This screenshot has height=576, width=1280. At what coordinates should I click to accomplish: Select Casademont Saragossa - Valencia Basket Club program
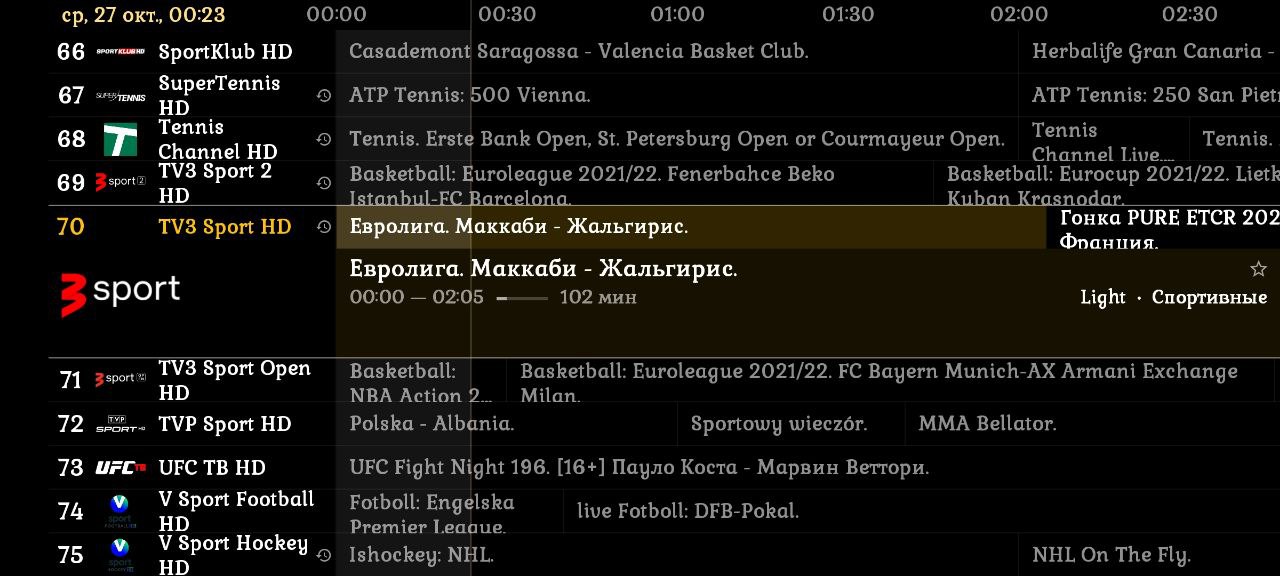[578, 52]
